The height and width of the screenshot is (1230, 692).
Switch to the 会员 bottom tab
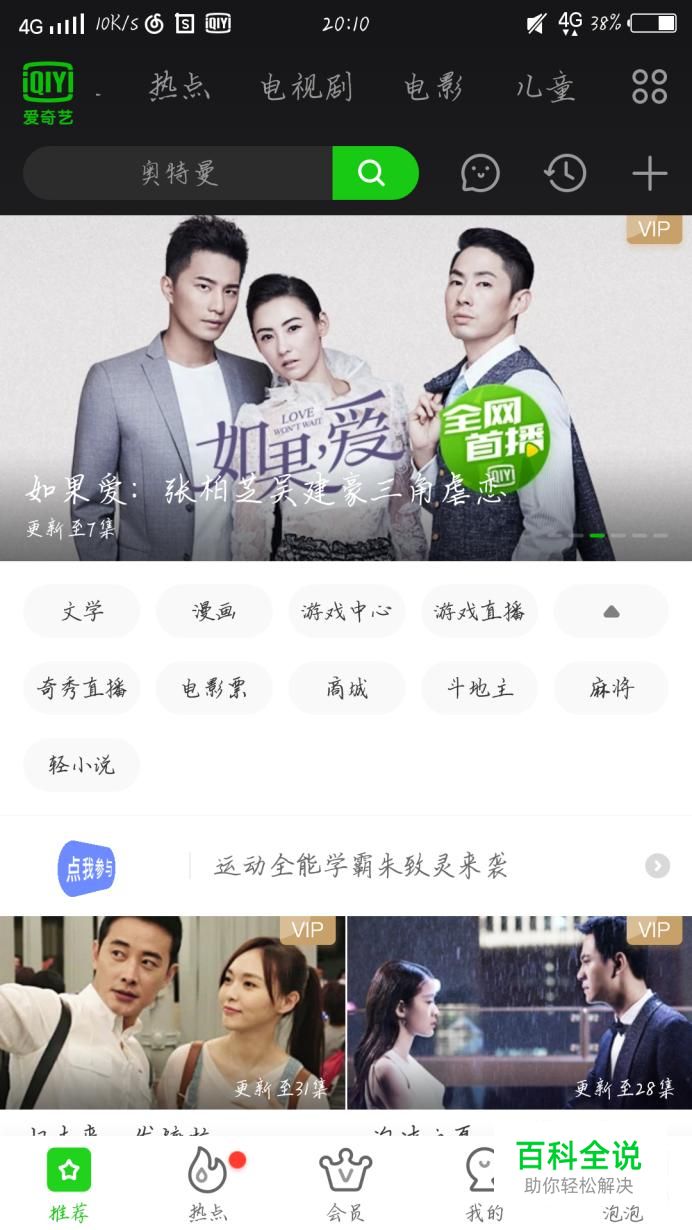345,1185
